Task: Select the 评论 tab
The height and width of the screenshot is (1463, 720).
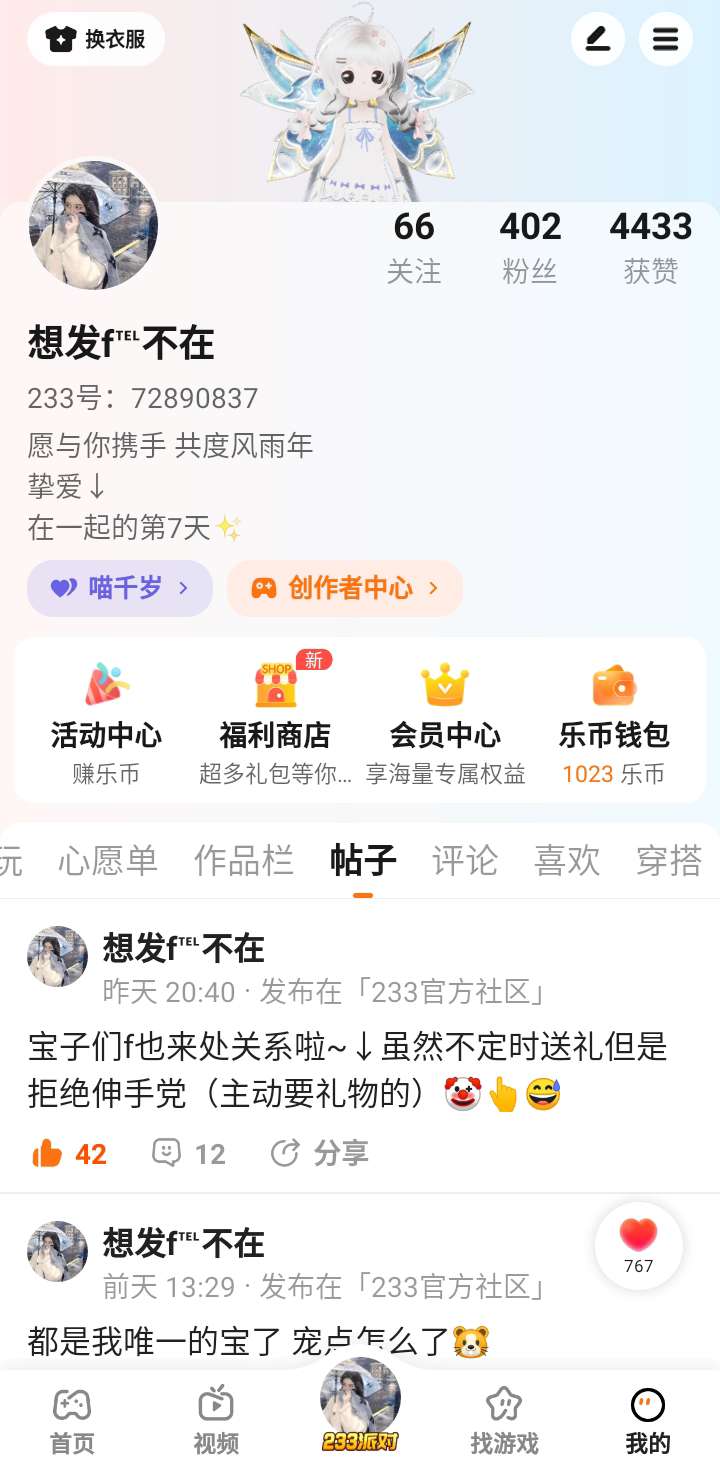Action: (x=465, y=860)
